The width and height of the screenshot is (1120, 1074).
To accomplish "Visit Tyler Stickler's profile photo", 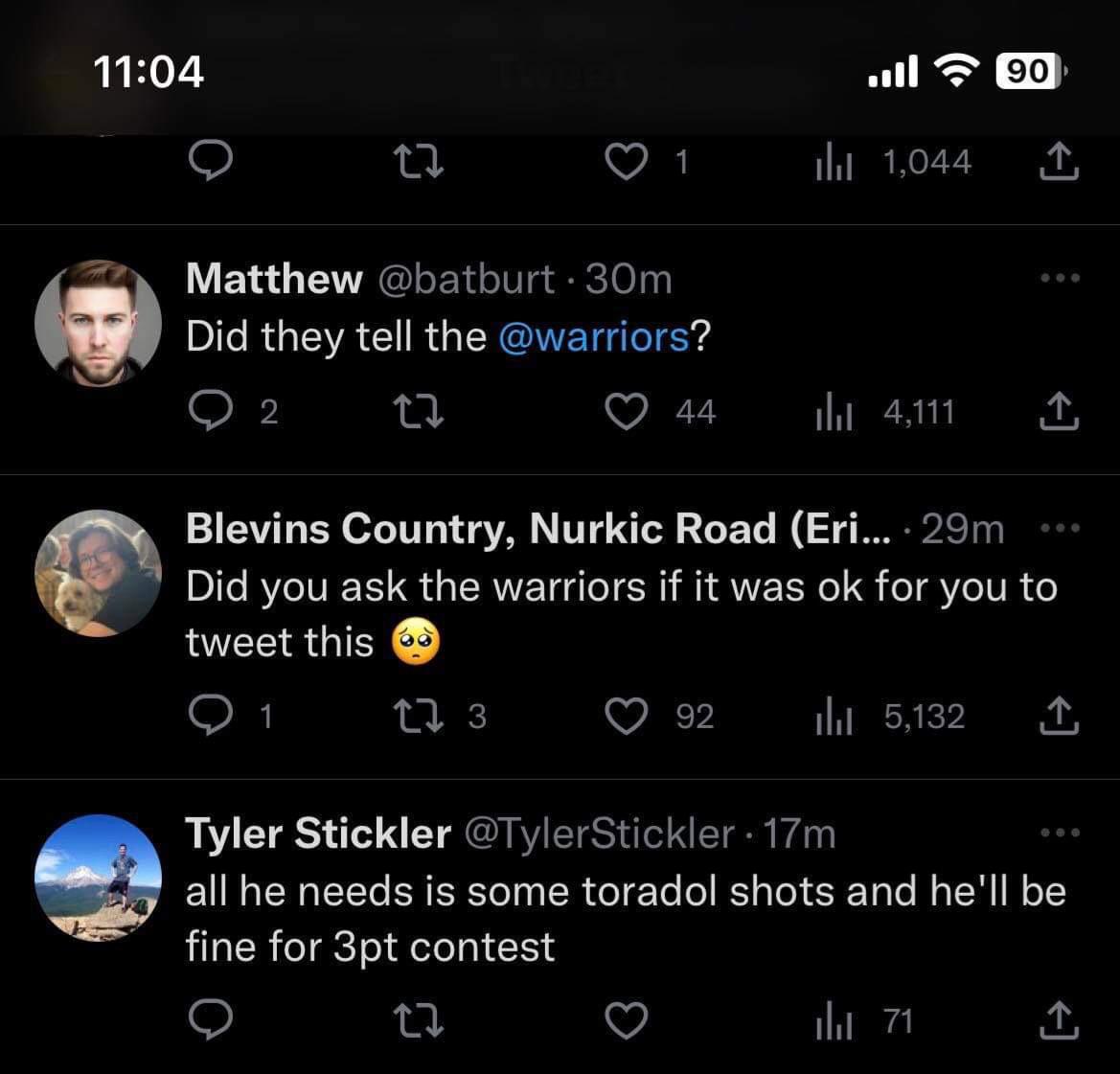I will pyautogui.click(x=98, y=878).
